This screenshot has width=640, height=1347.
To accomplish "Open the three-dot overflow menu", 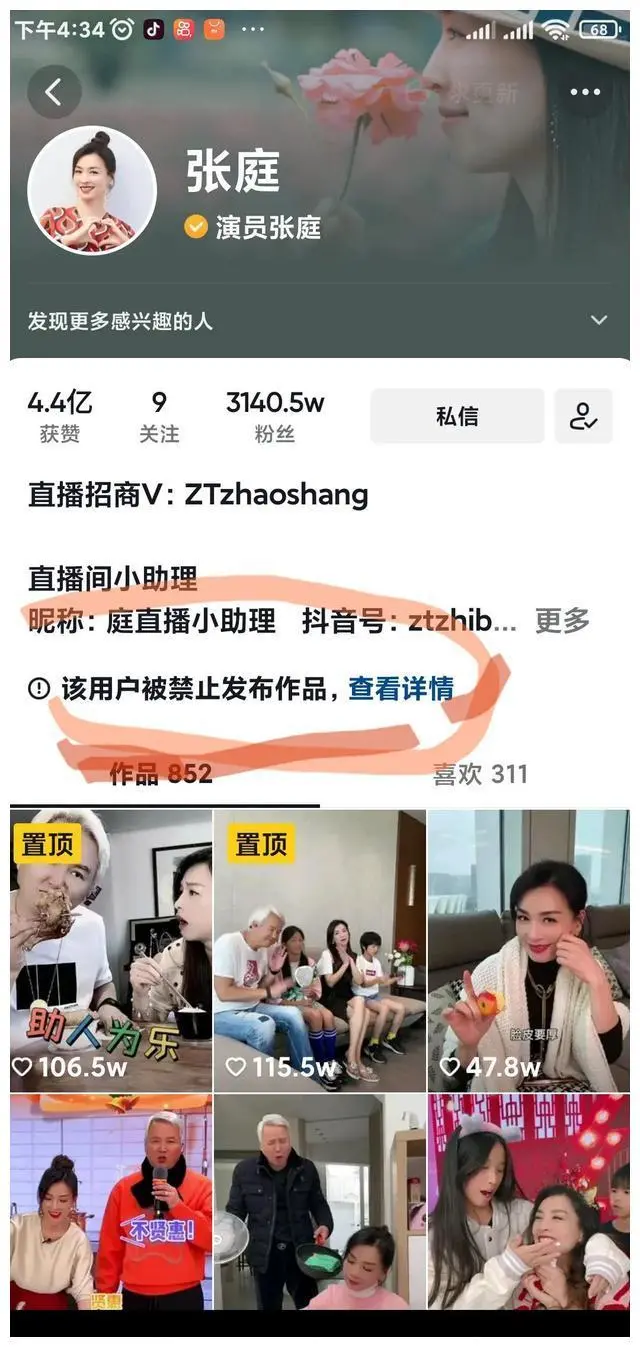I will 585,93.
